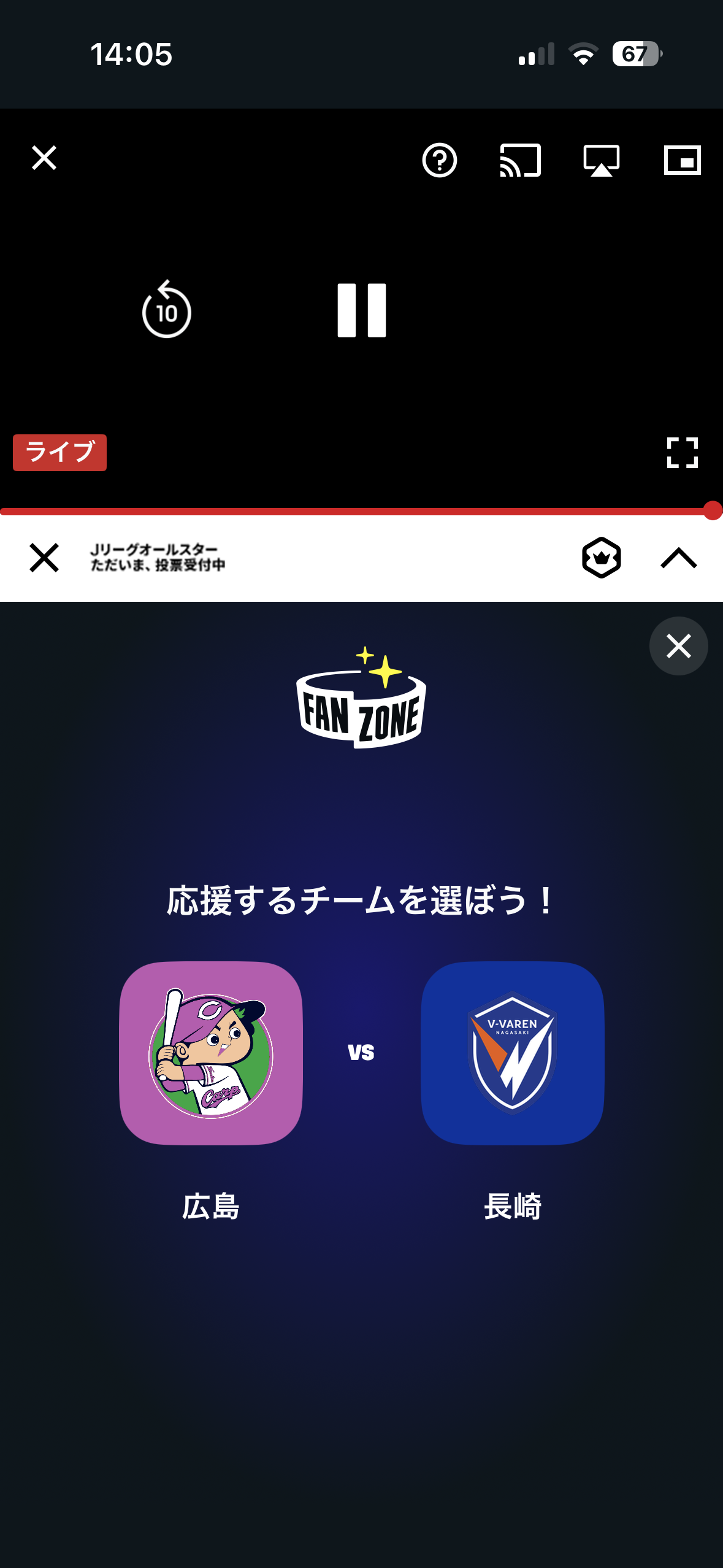Open the crown hexagon icon
Screen dimensions: 723x1568
601,558
